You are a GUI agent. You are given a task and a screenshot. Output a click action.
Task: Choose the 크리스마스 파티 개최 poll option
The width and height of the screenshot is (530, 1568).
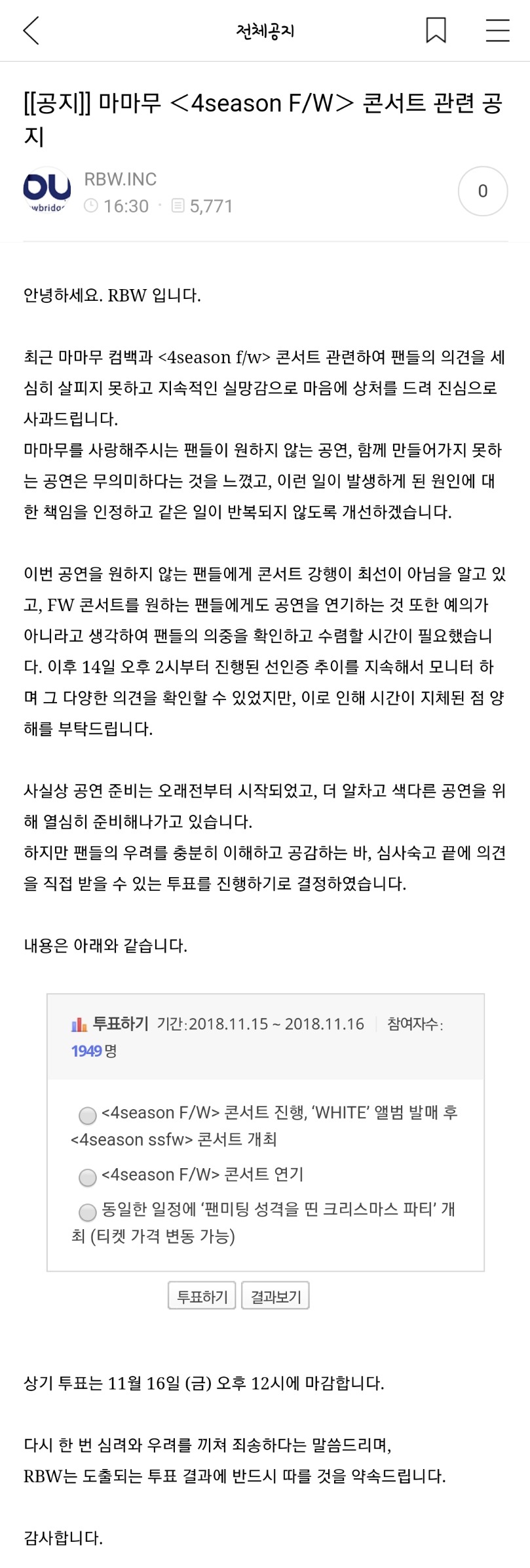87,1211
